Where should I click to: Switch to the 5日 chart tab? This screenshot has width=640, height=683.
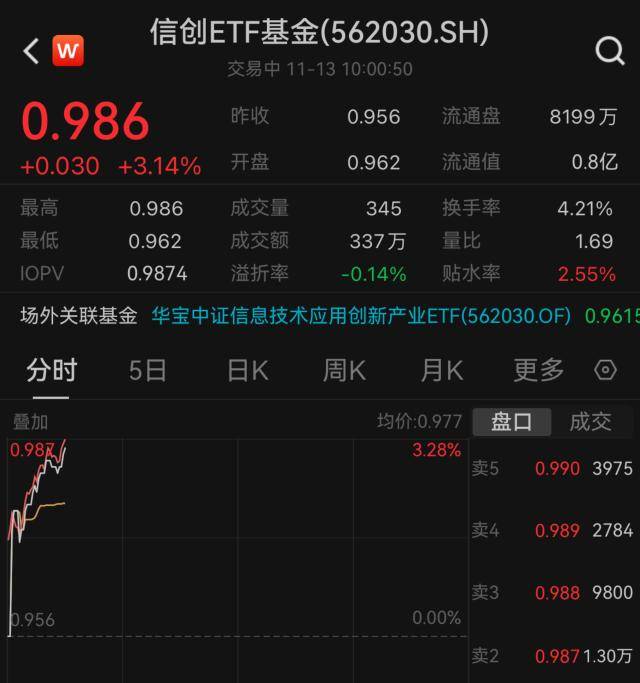(x=148, y=371)
